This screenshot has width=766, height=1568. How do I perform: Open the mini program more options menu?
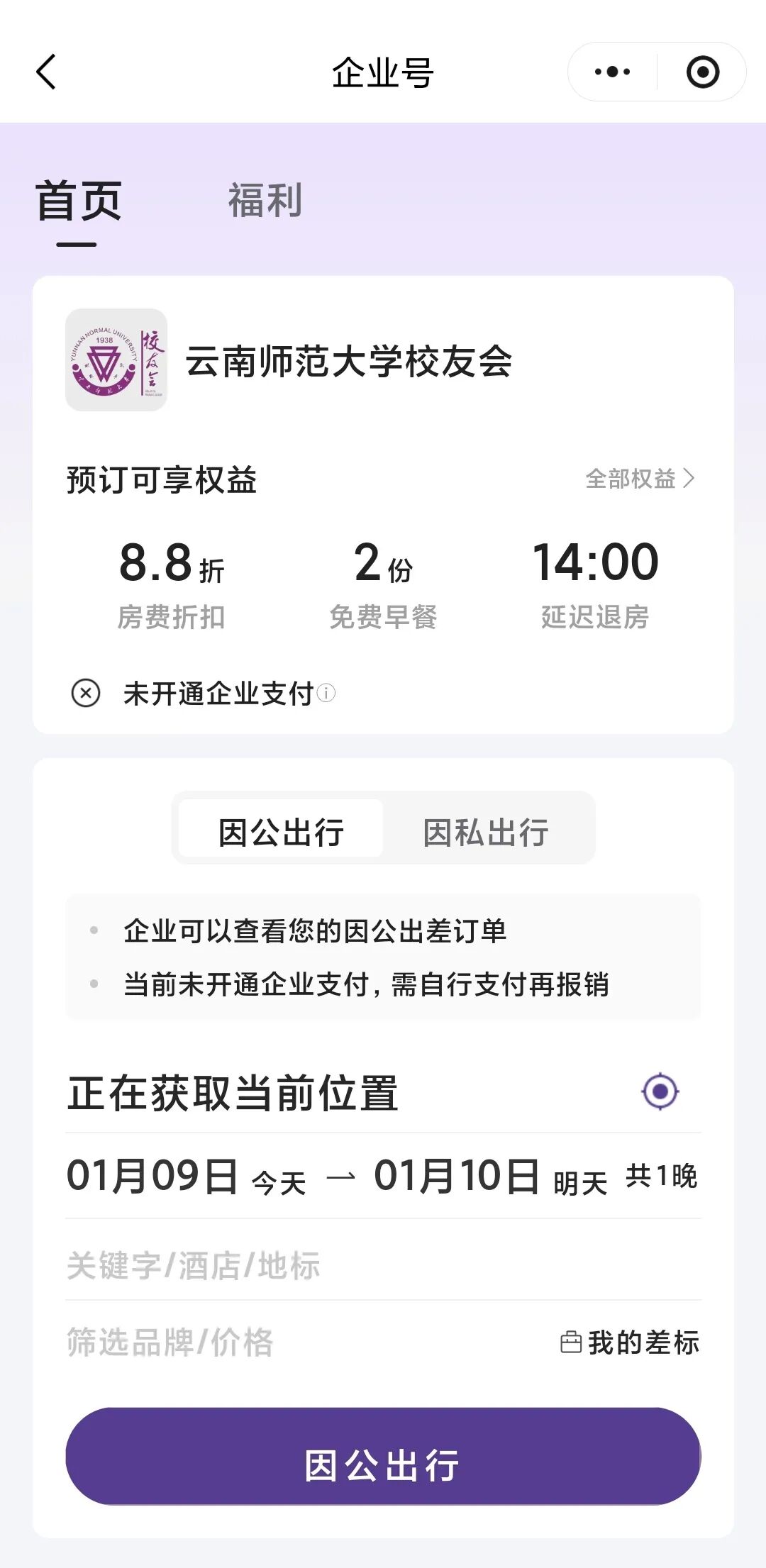[613, 72]
